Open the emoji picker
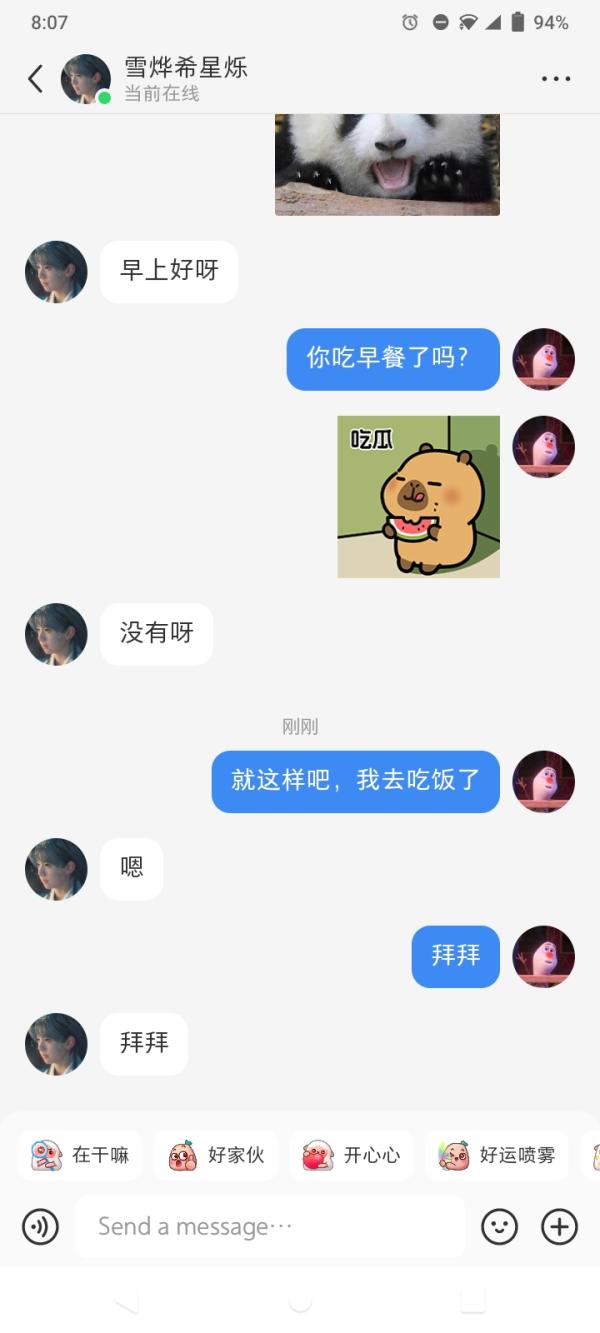The height and width of the screenshot is (1333, 600). click(499, 1226)
